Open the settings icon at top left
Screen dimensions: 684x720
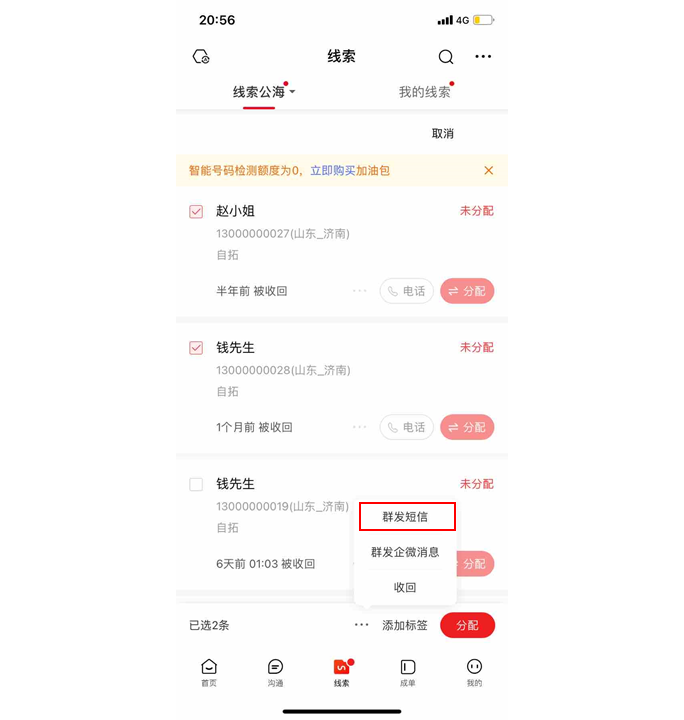click(201, 57)
